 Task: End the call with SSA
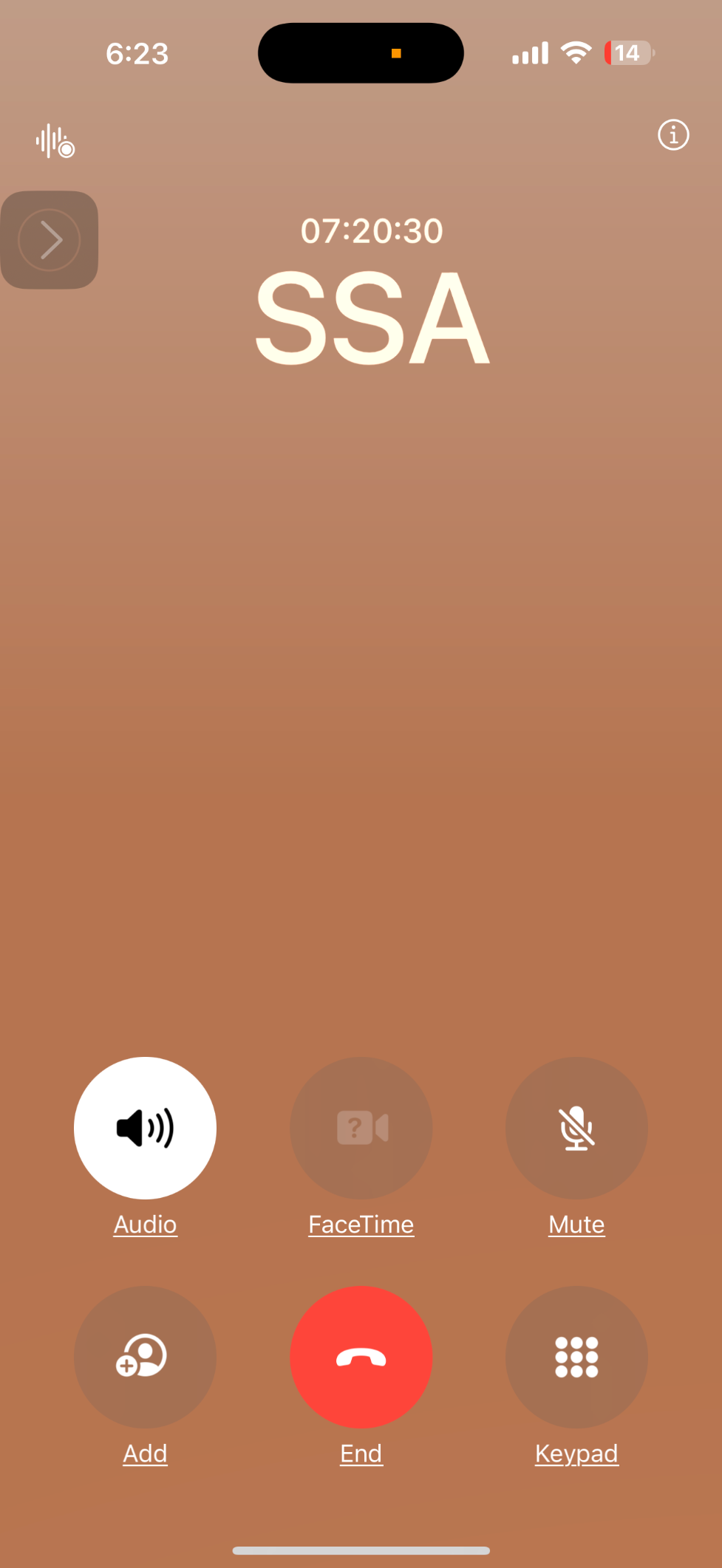point(361,1357)
